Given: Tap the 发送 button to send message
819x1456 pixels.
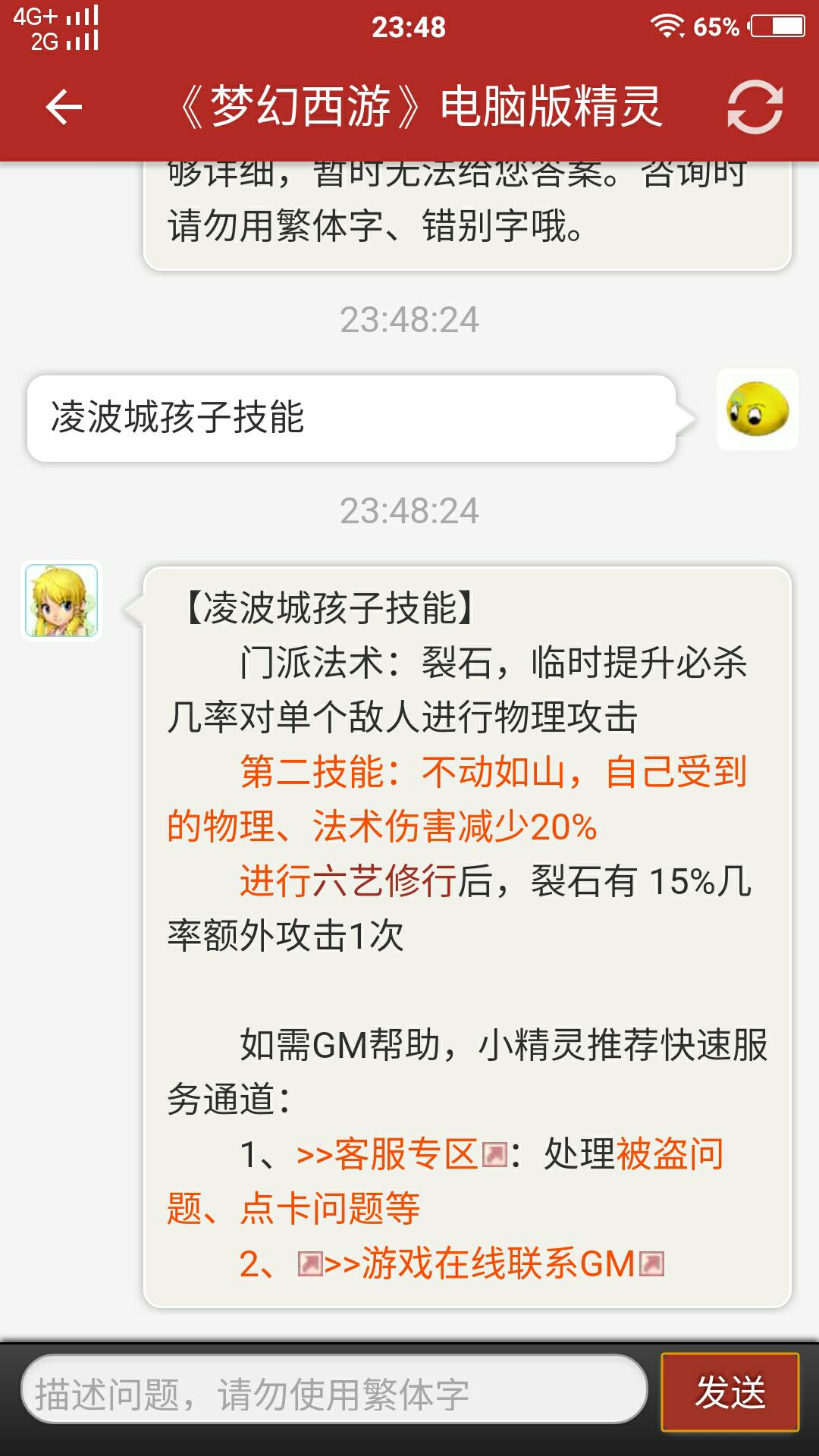Looking at the screenshot, I should click(730, 1392).
